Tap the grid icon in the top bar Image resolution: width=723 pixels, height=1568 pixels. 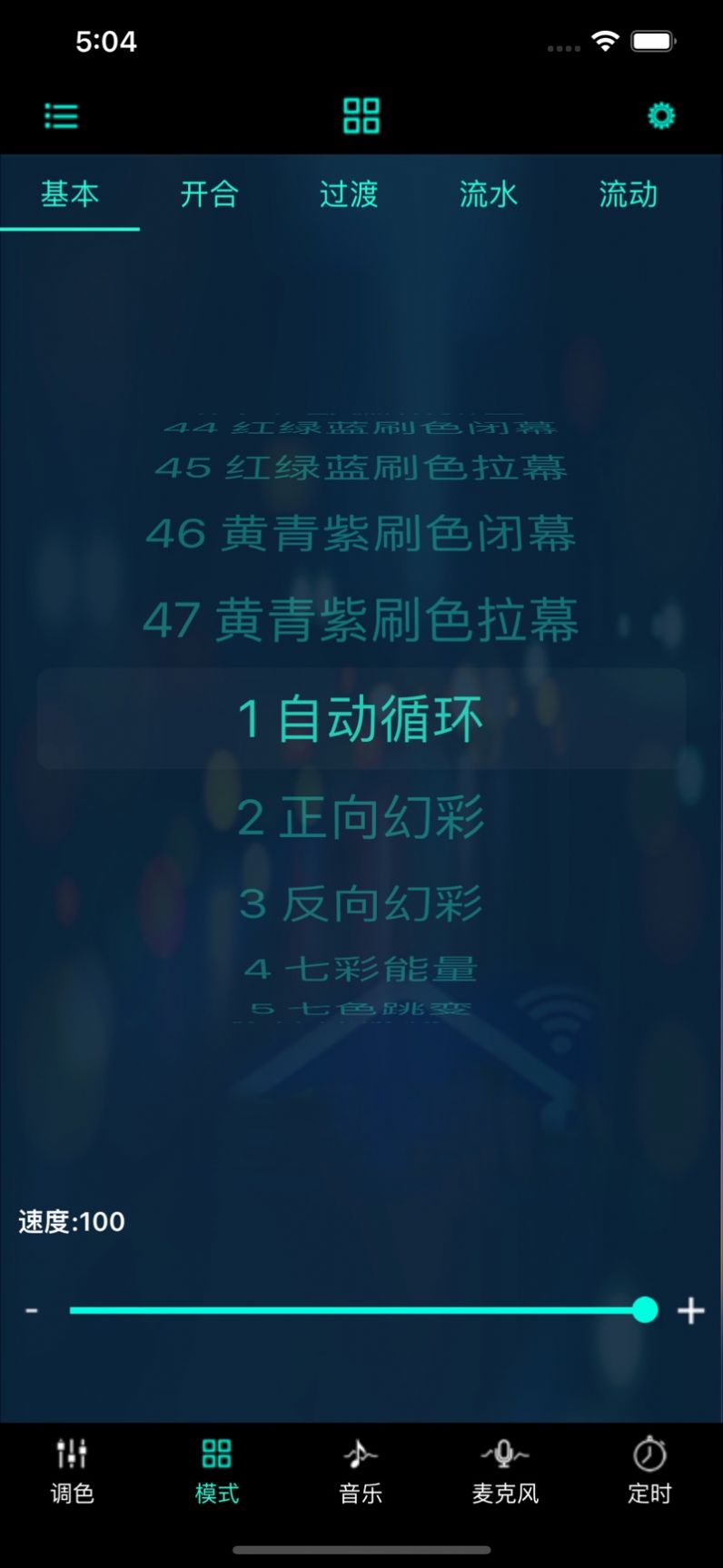(361, 116)
